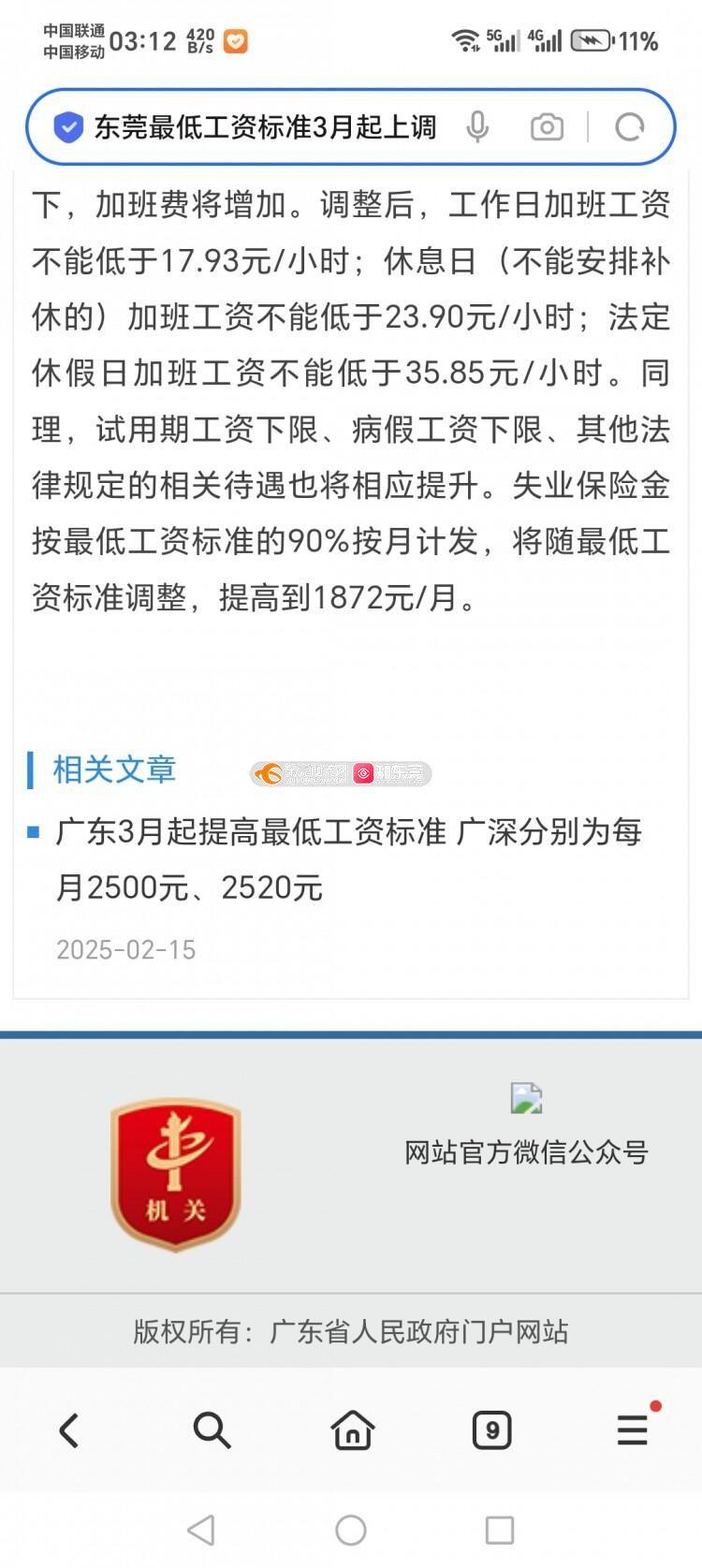702x1568 pixels.
Task: Open the tab switcher showing 9 tabs
Action: pyautogui.click(x=492, y=1430)
